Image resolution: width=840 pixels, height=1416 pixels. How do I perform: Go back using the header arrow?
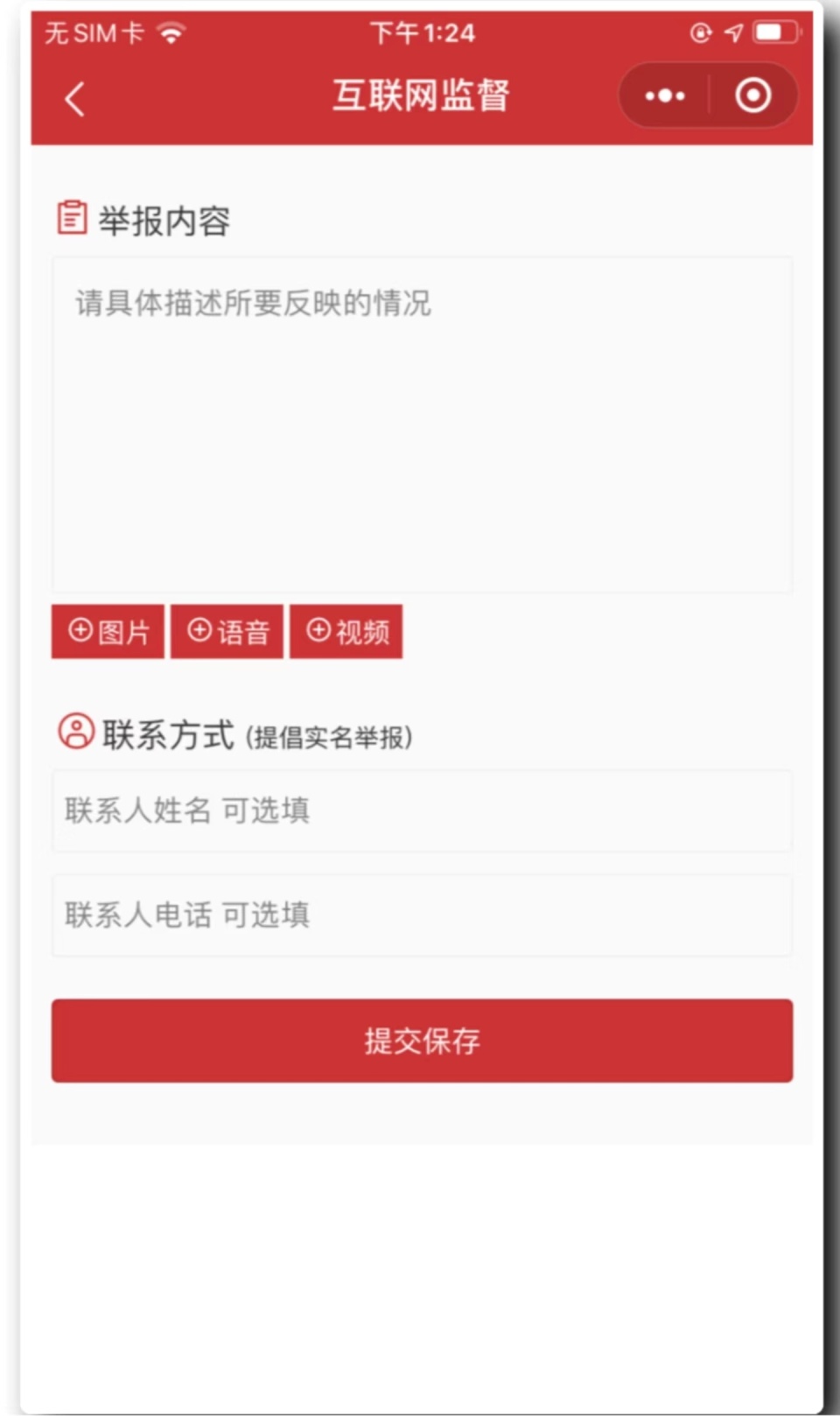pyautogui.click(x=75, y=98)
